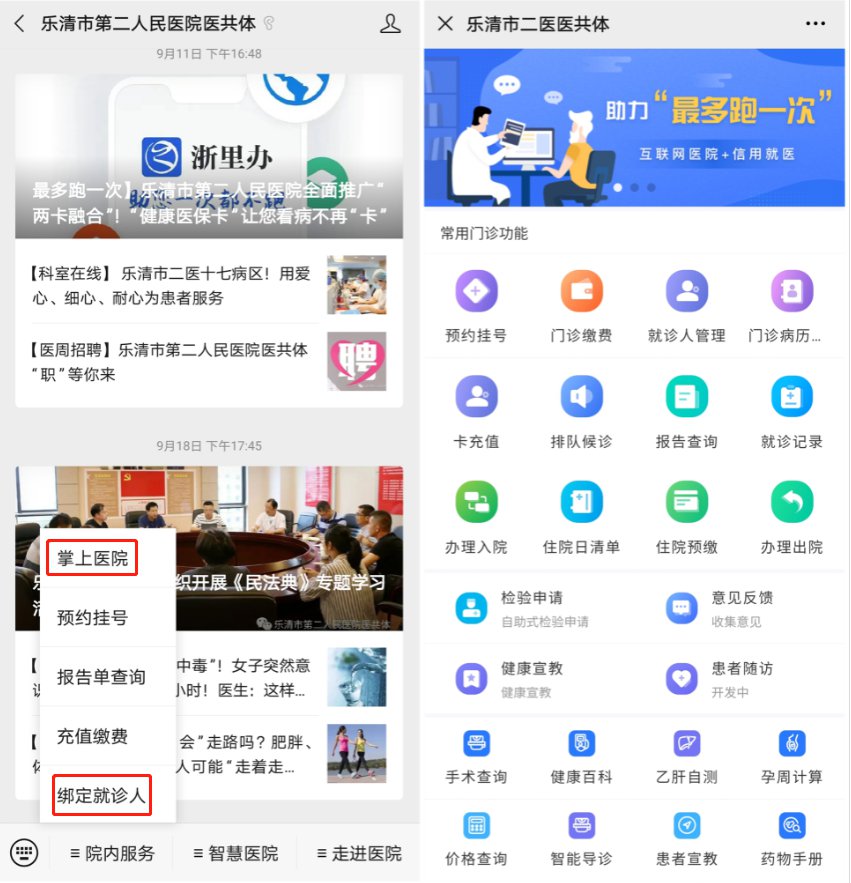
Task: Open 就诊人管理
Action: pos(686,306)
